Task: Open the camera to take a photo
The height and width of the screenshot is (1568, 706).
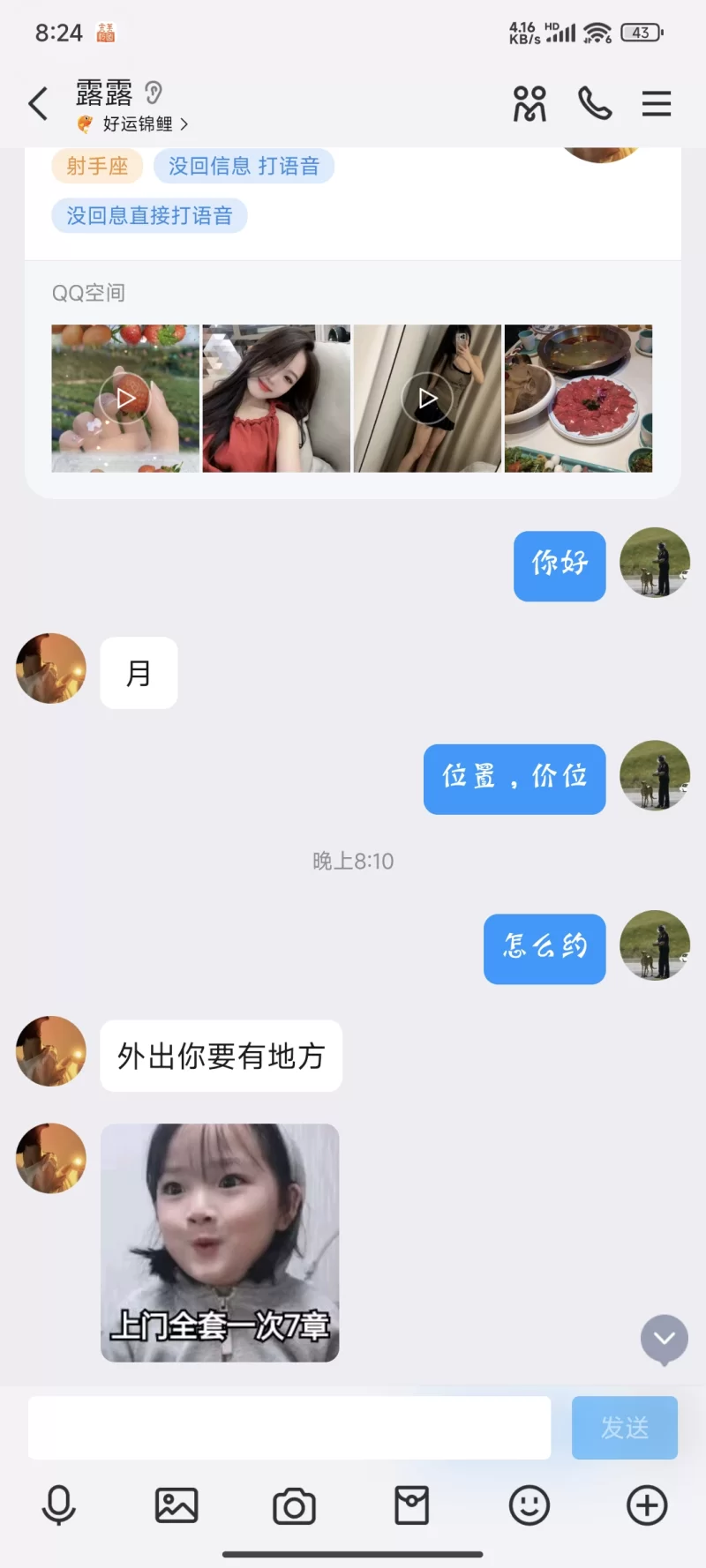Action: click(294, 1505)
